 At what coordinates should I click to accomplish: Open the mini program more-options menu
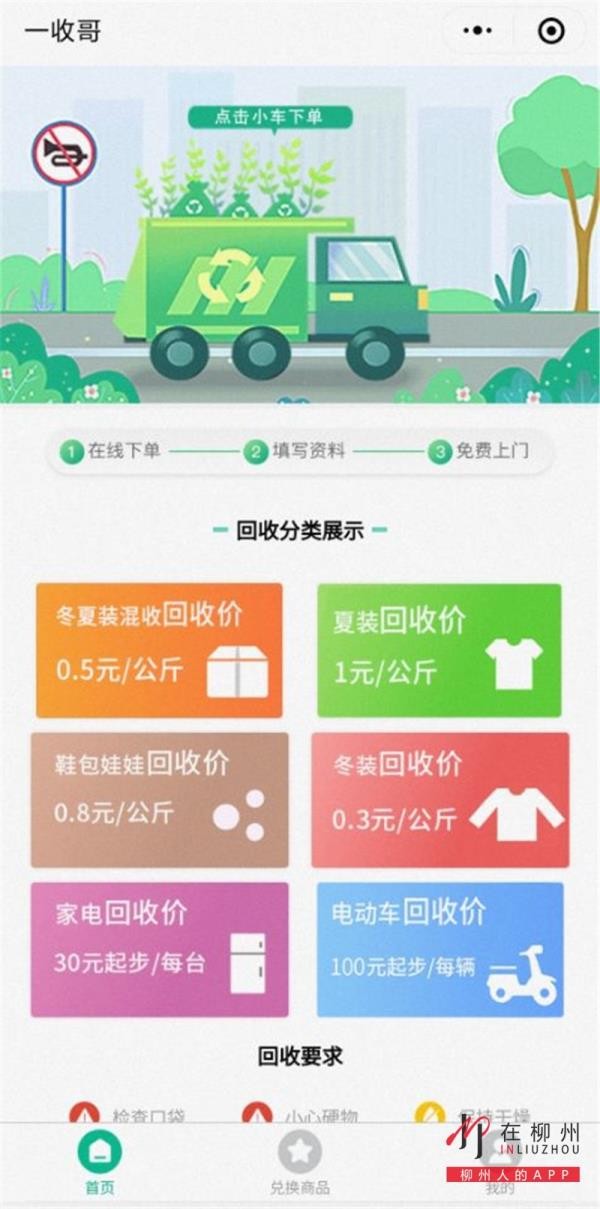pyautogui.click(x=478, y=31)
